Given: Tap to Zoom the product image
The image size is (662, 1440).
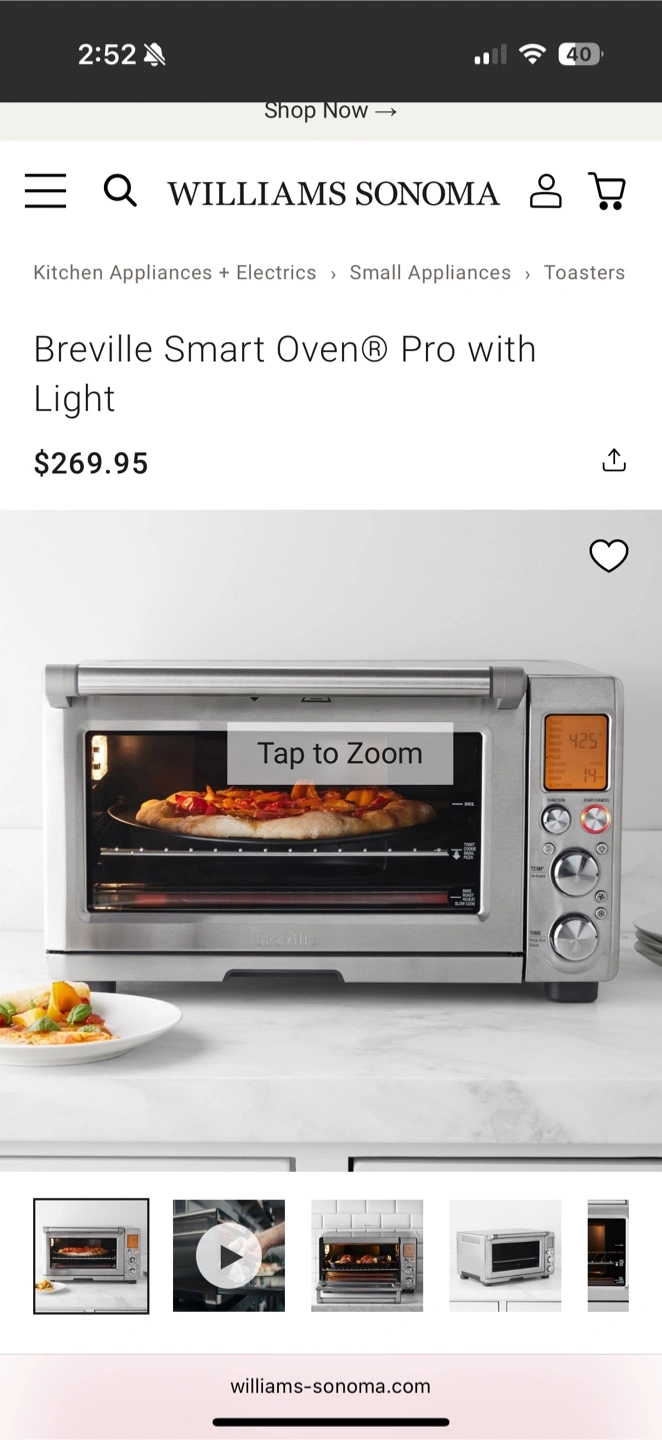Looking at the screenshot, I should [x=340, y=753].
